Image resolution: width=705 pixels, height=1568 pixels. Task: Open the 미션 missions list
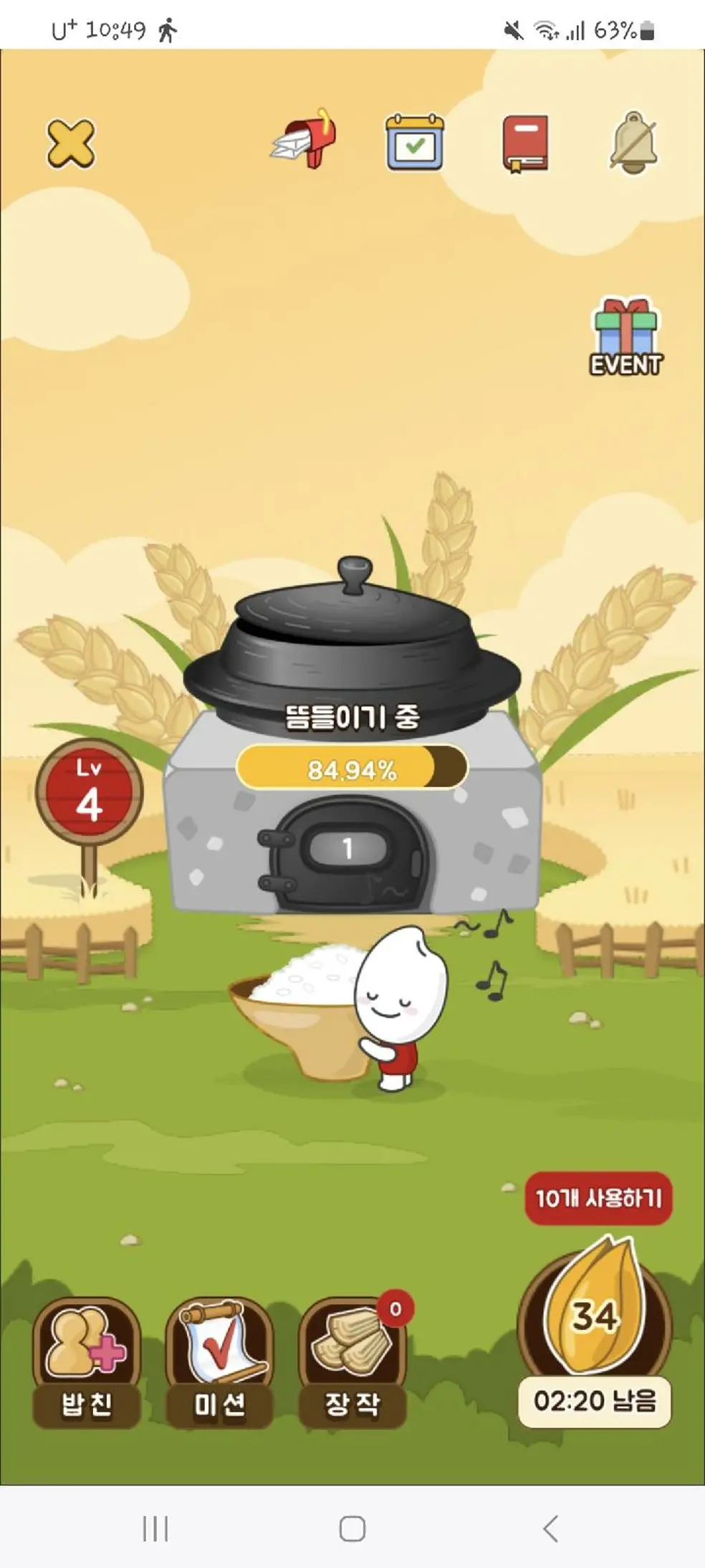(219, 1361)
